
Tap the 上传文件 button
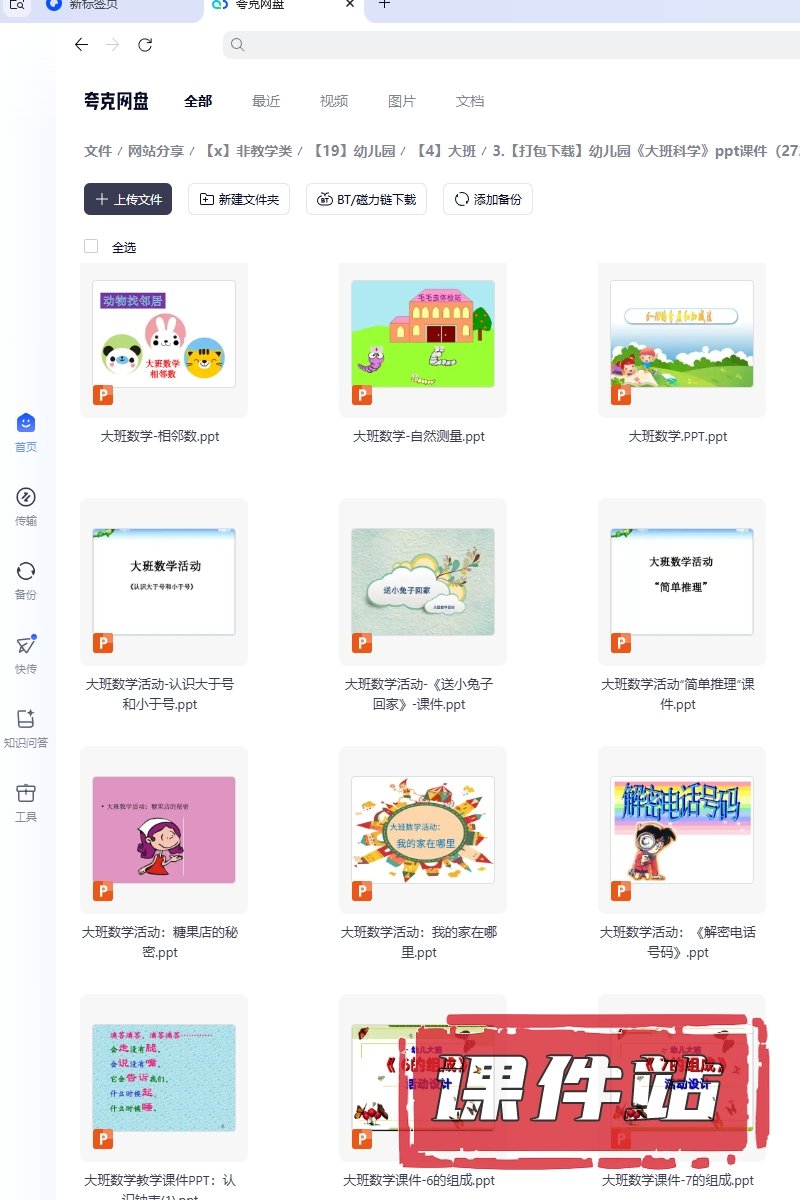pos(128,199)
